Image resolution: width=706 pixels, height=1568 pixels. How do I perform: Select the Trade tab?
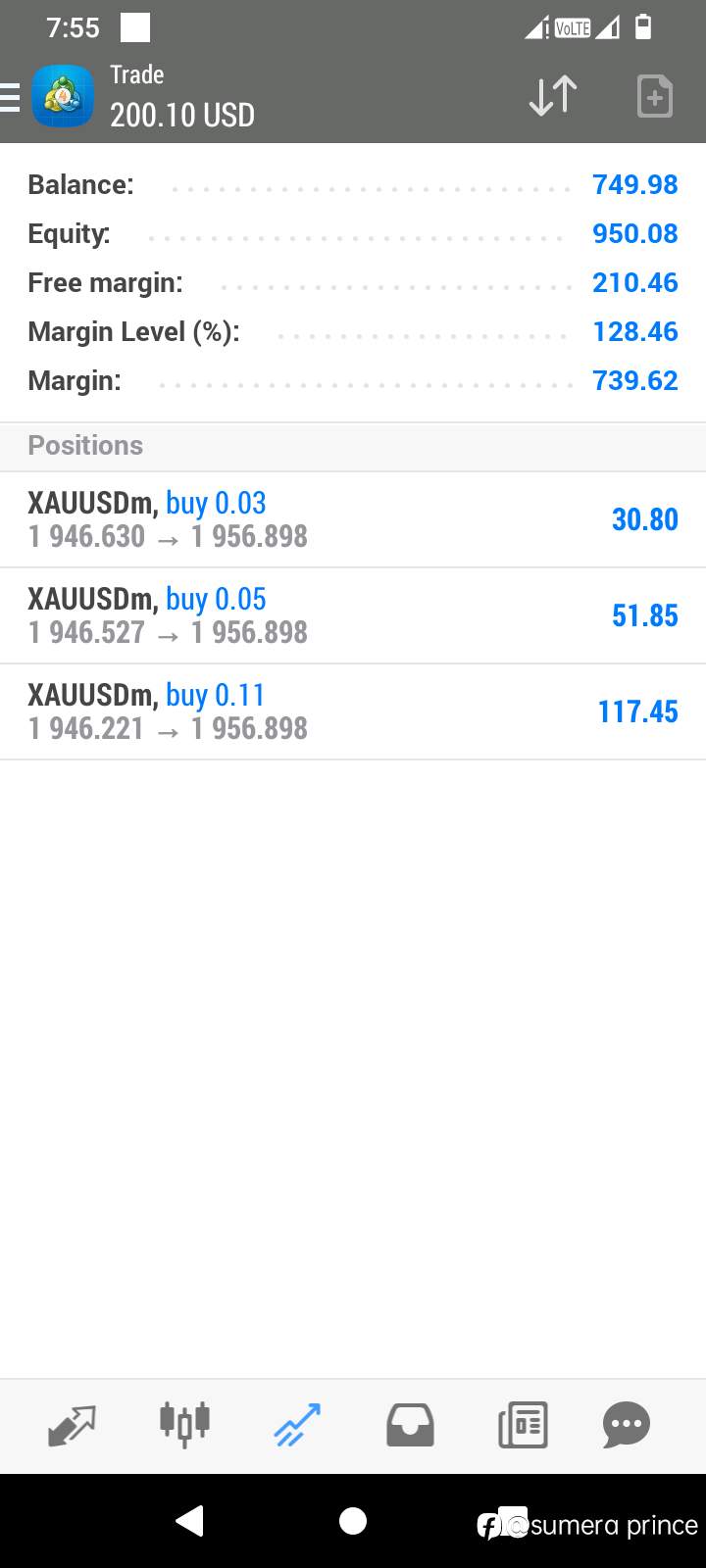coord(297,1425)
